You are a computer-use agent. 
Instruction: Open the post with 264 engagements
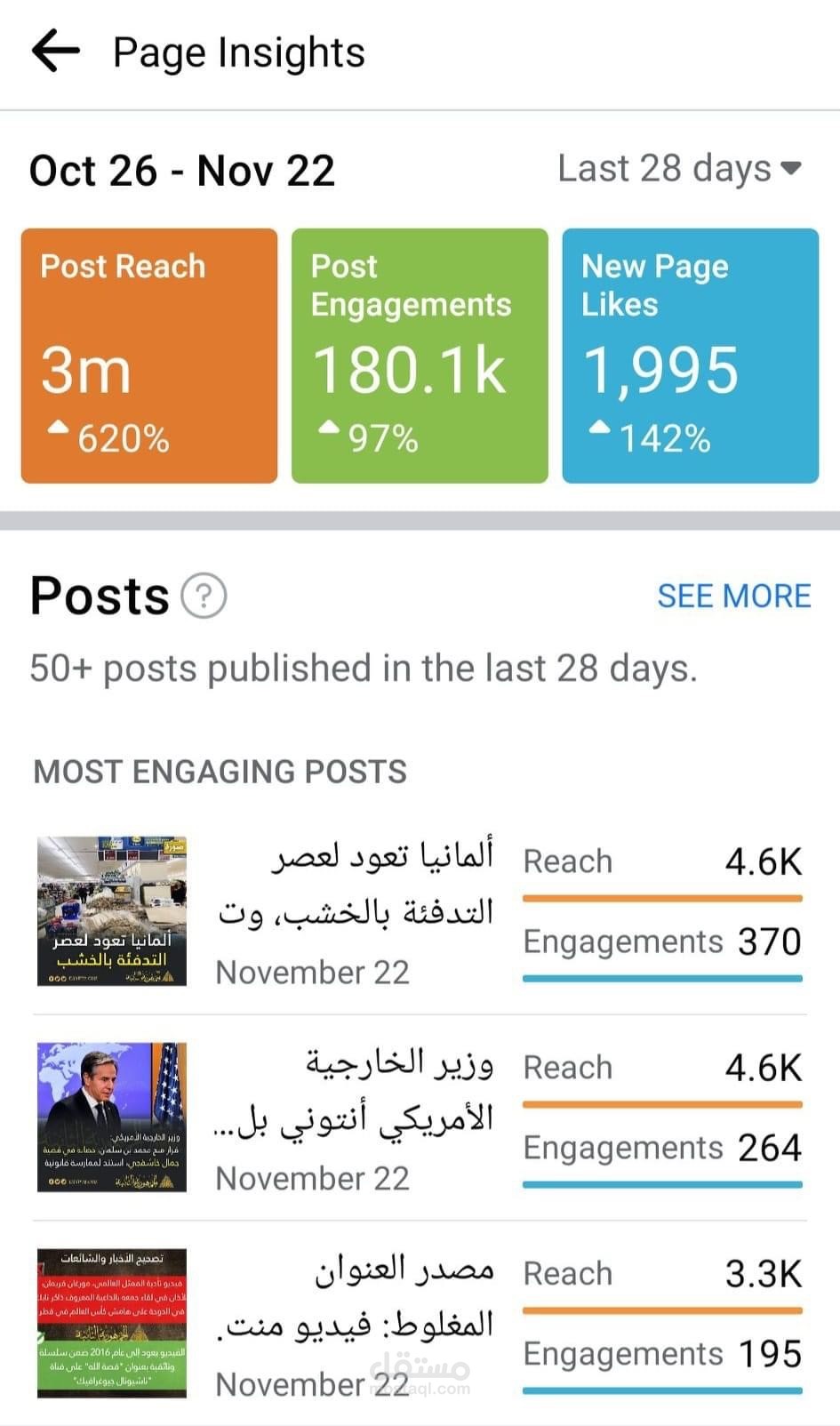(x=356, y=1118)
